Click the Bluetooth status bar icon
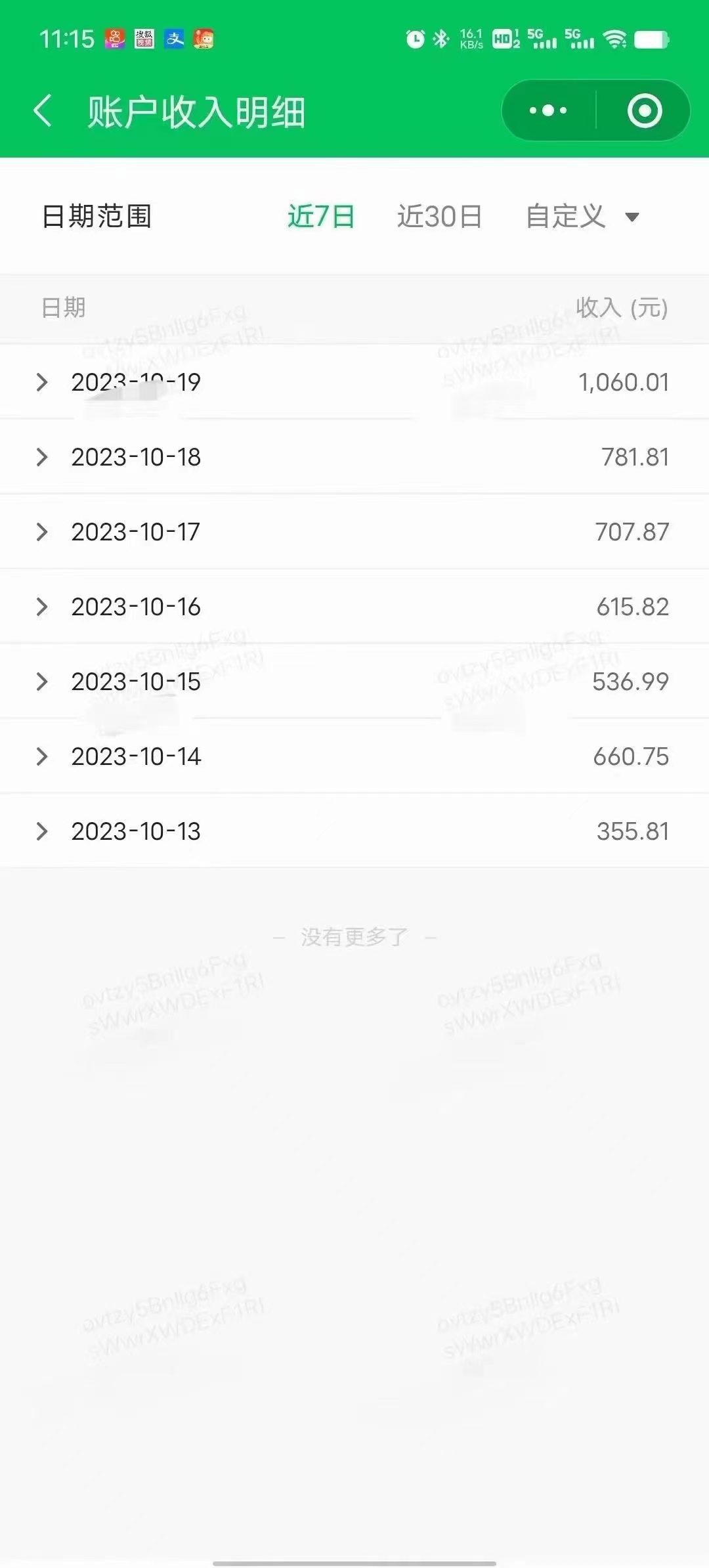 (x=442, y=39)
